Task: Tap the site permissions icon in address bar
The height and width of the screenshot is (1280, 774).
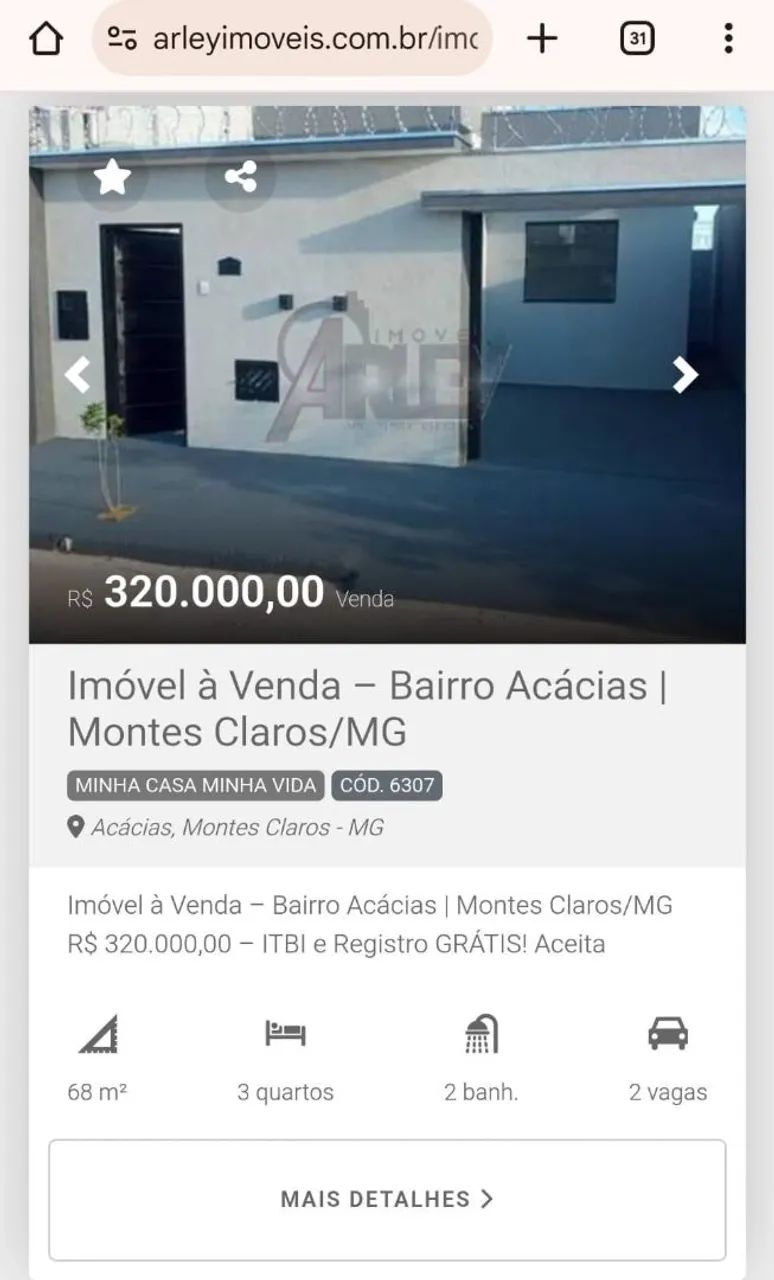Action: click(120, 38)
